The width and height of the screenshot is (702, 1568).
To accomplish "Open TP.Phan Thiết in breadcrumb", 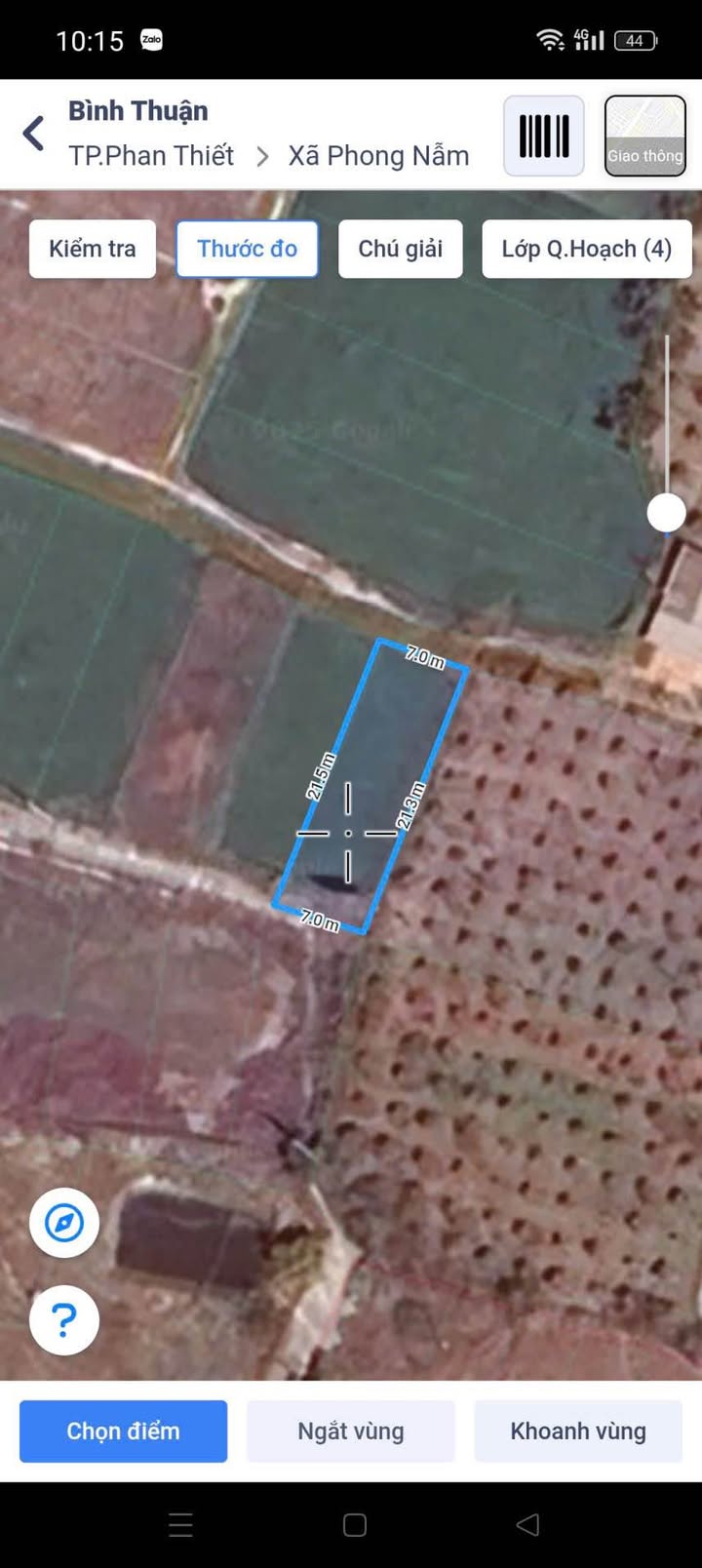I will pos(151,156).
